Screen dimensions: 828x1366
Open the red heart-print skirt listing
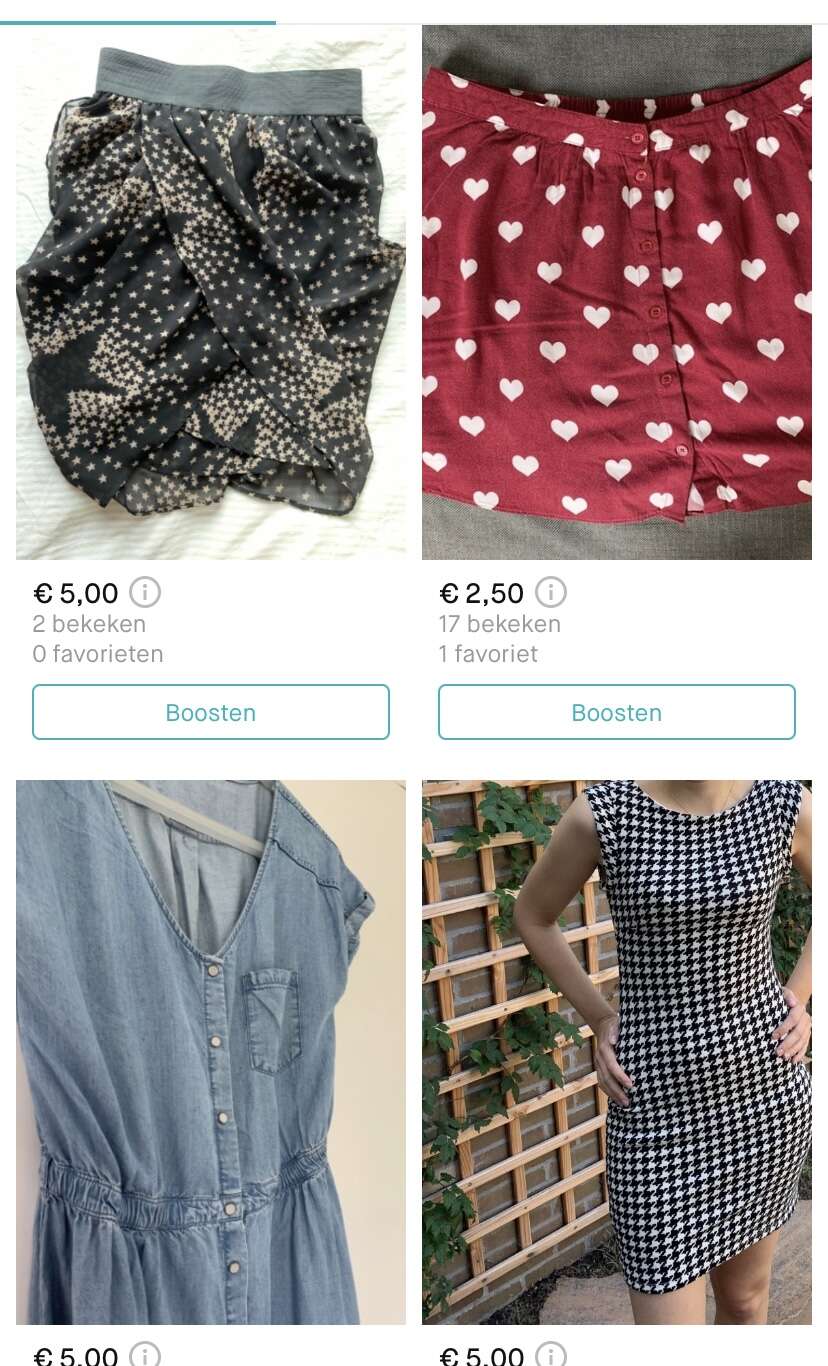pos(617,292)
